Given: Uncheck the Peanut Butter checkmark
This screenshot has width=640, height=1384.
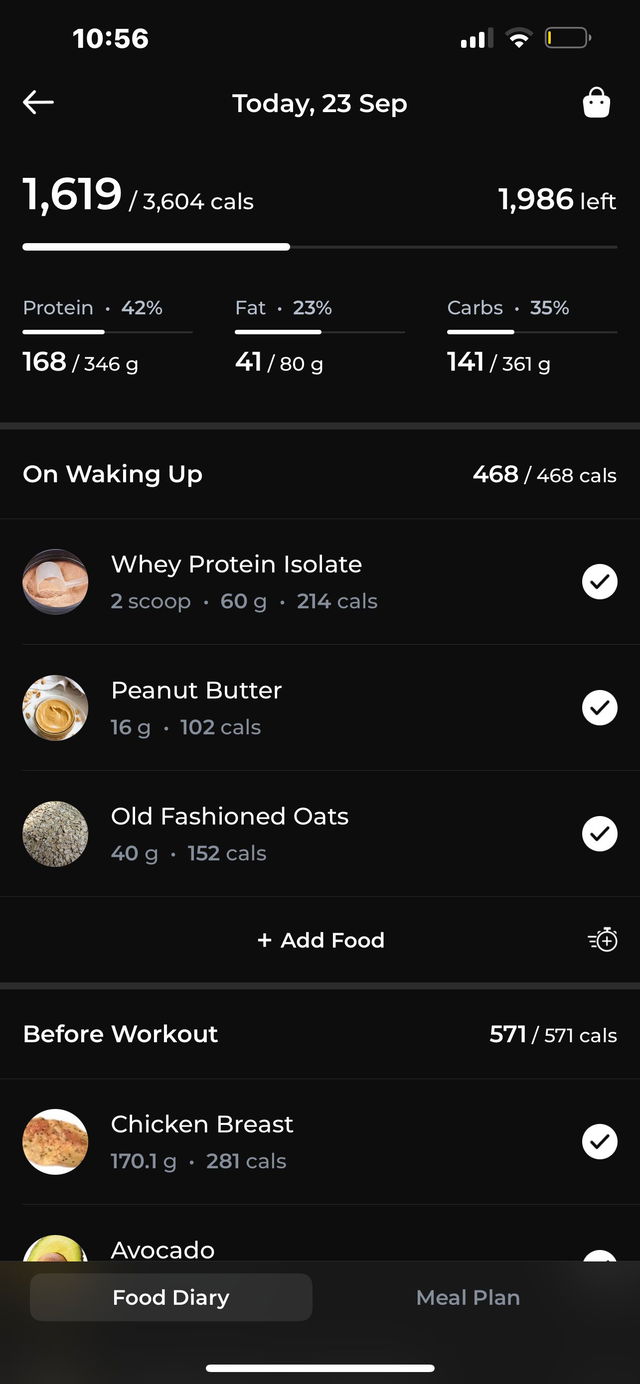Looking at the screenshot, I should (599, 707).
